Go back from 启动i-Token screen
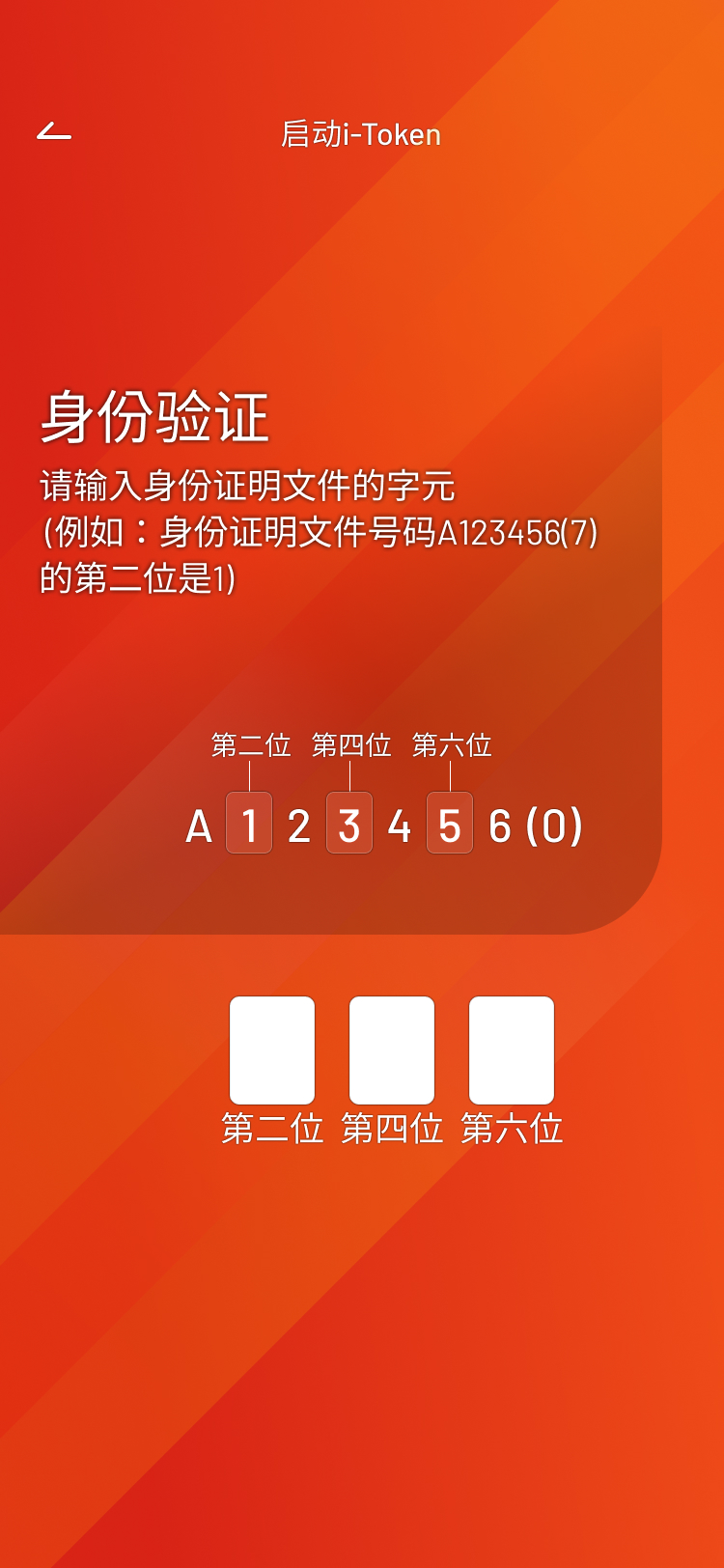Viewport: 724px width, 1568px height. click(x=54, y=132)
